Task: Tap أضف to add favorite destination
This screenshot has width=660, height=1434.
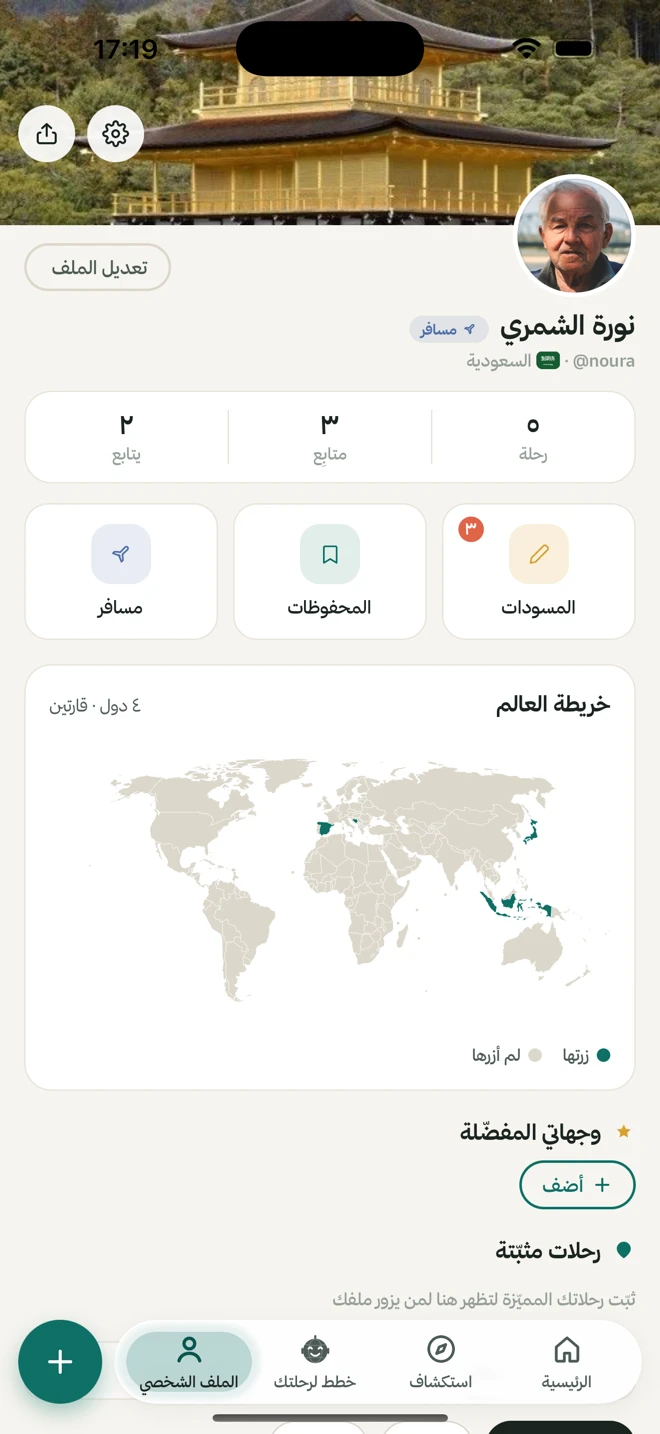Action: pyautogui.click(x=577, y=1185)
